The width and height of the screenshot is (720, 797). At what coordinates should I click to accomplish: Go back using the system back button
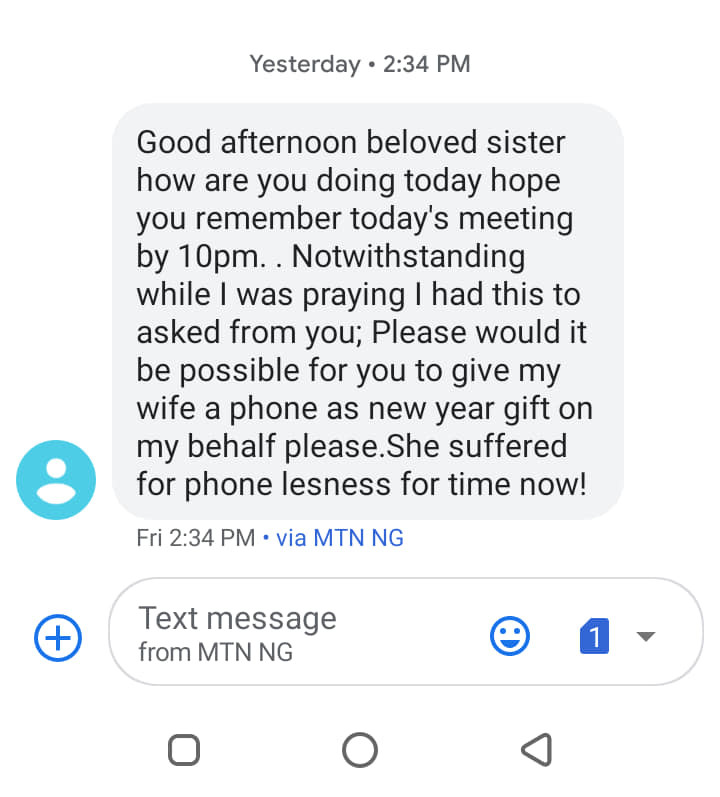coord(537,749)
